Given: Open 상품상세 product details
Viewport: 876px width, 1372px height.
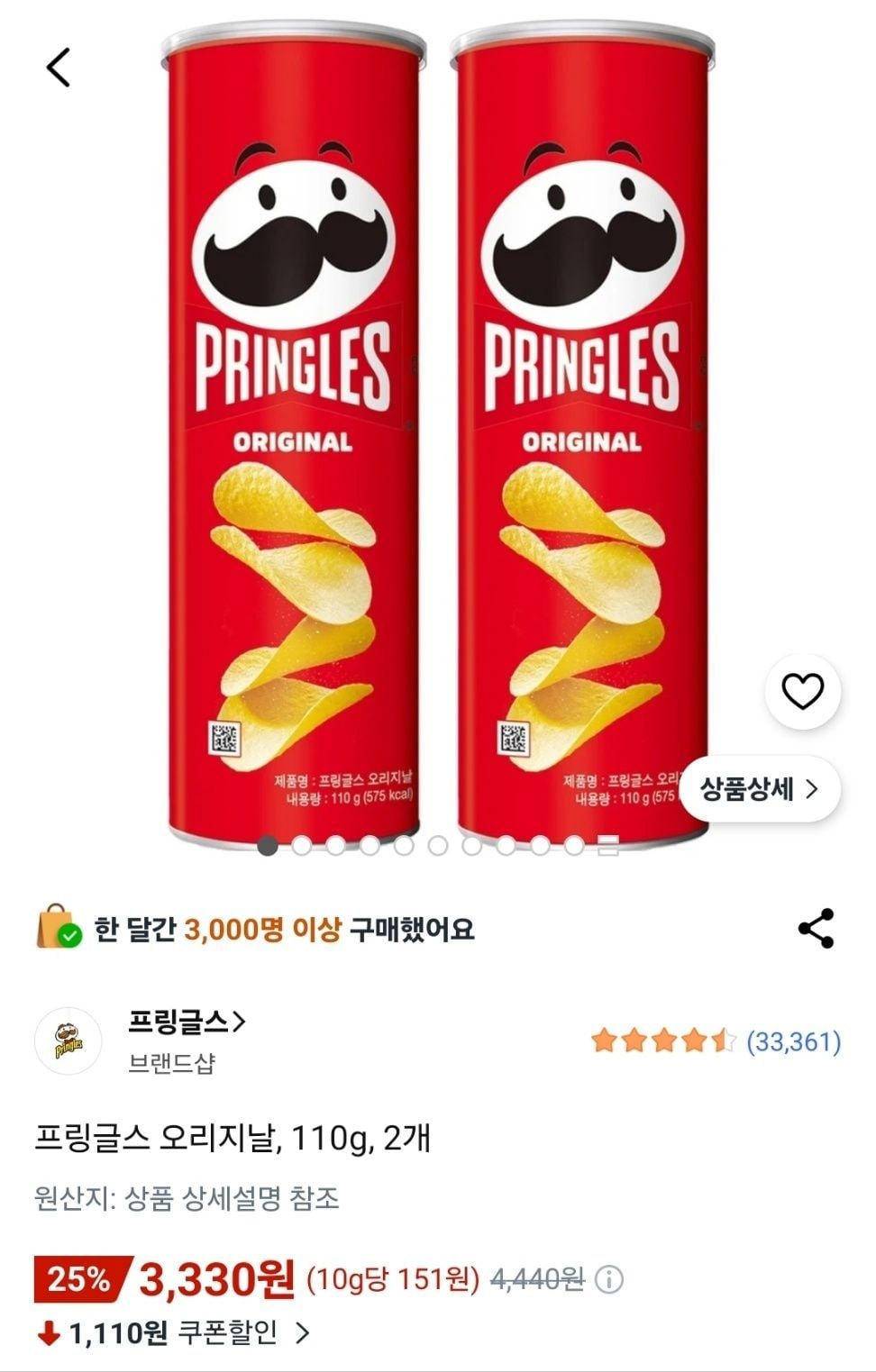Looking at the screenshot, I should tap(760, 789).
